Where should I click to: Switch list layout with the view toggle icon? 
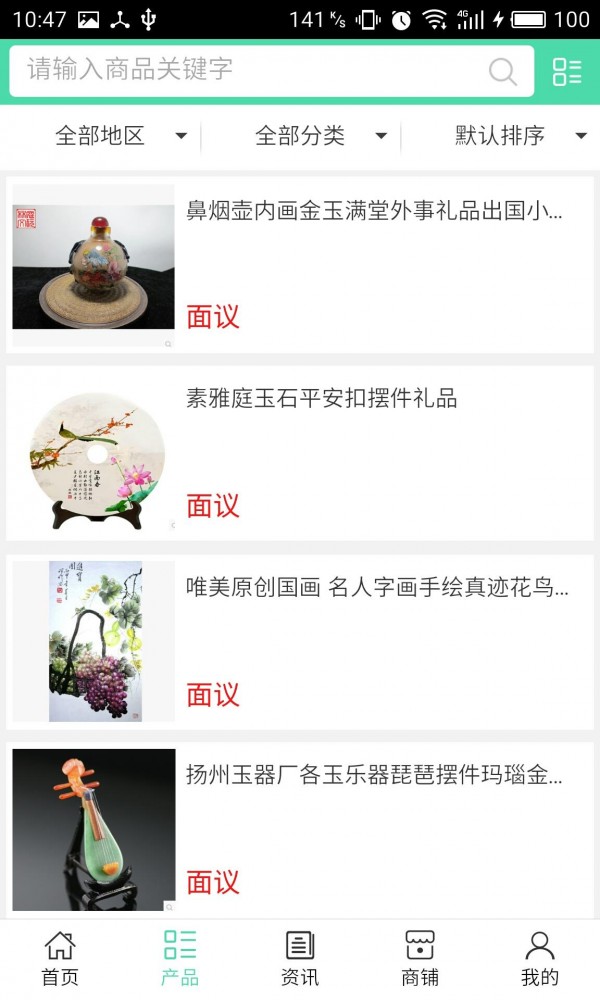[567, 71]
